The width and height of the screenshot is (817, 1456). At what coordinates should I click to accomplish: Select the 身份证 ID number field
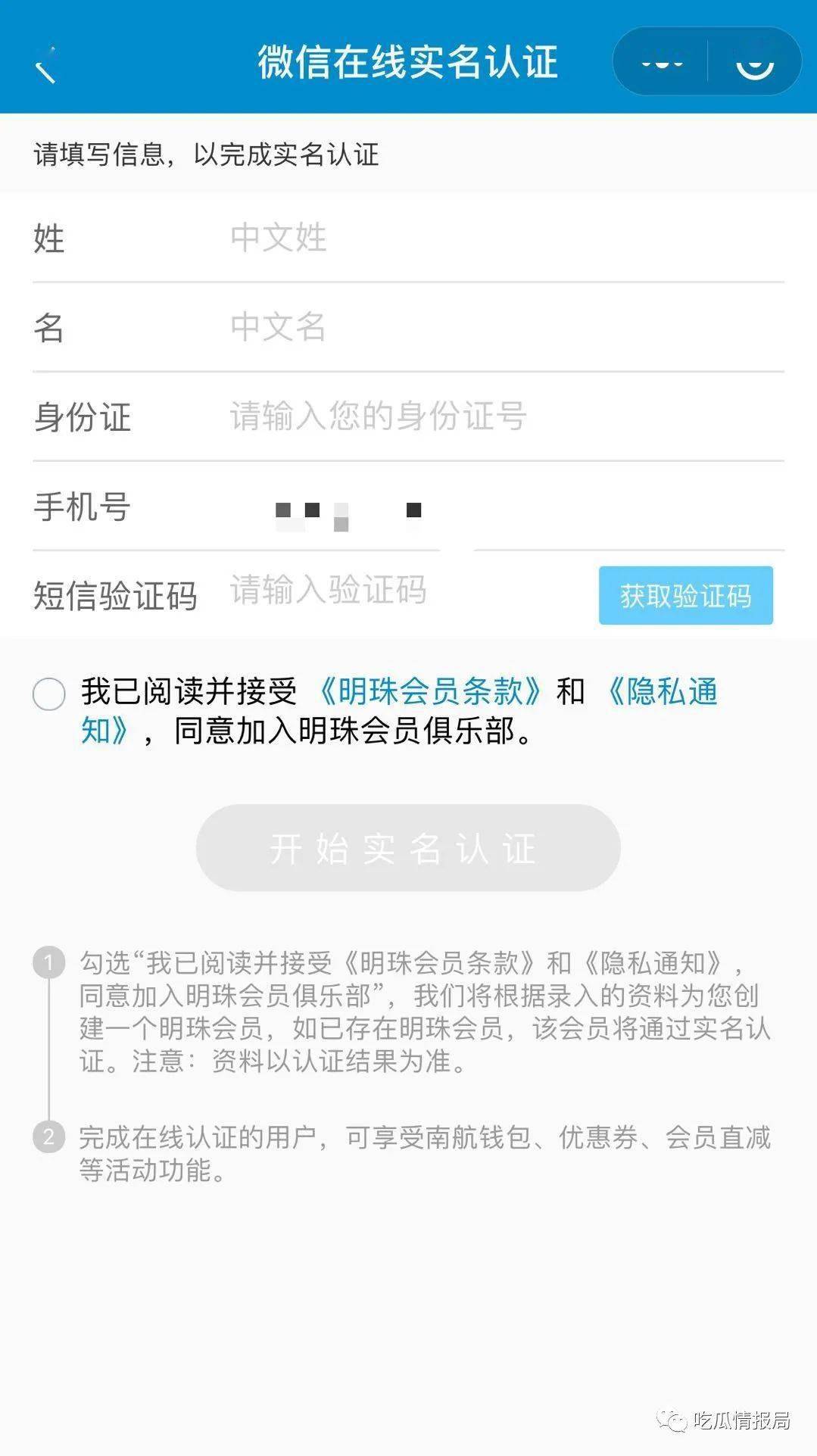[x=500, y=416]
